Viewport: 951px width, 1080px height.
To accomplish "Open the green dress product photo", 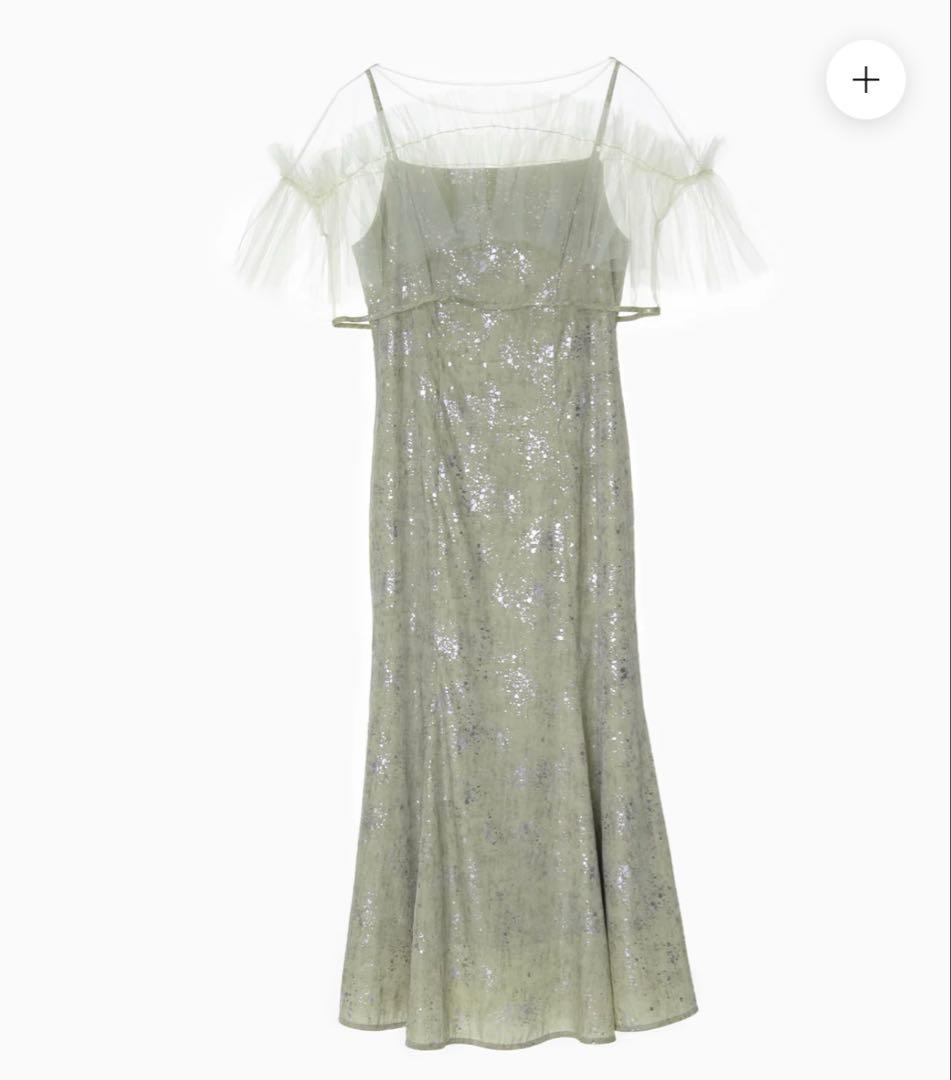I will click(x=500, y=560).
